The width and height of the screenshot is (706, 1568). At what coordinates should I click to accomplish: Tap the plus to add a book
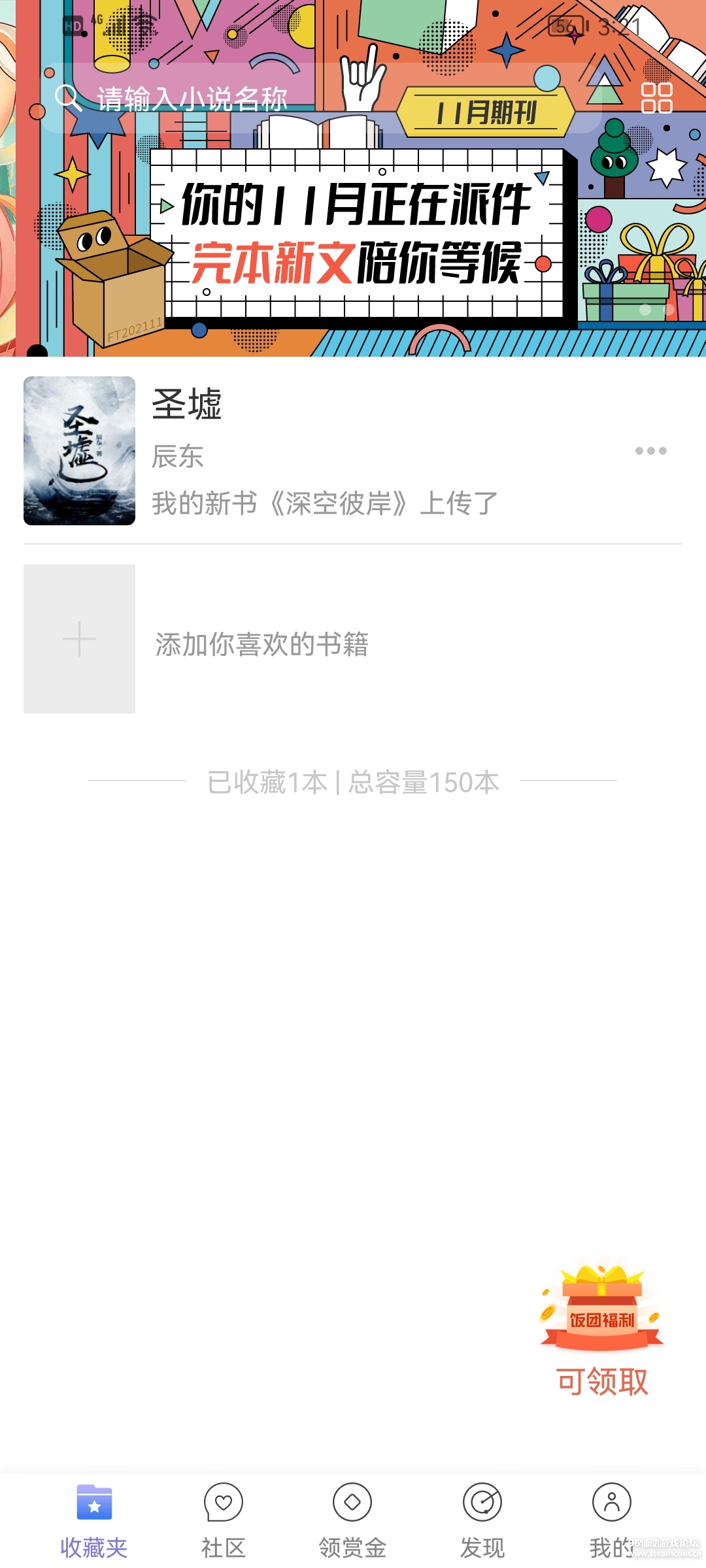78,639
